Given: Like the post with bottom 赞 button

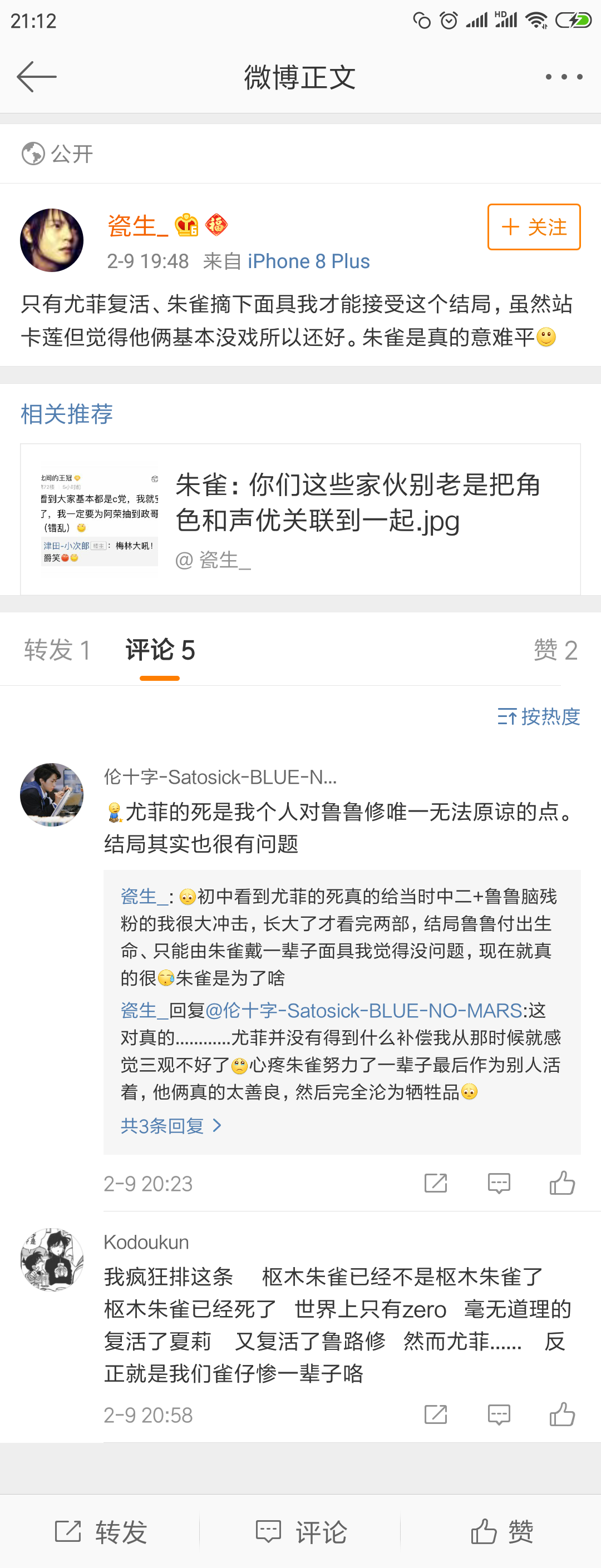Looking at the screenshot, I should (x=502, y=1531).
